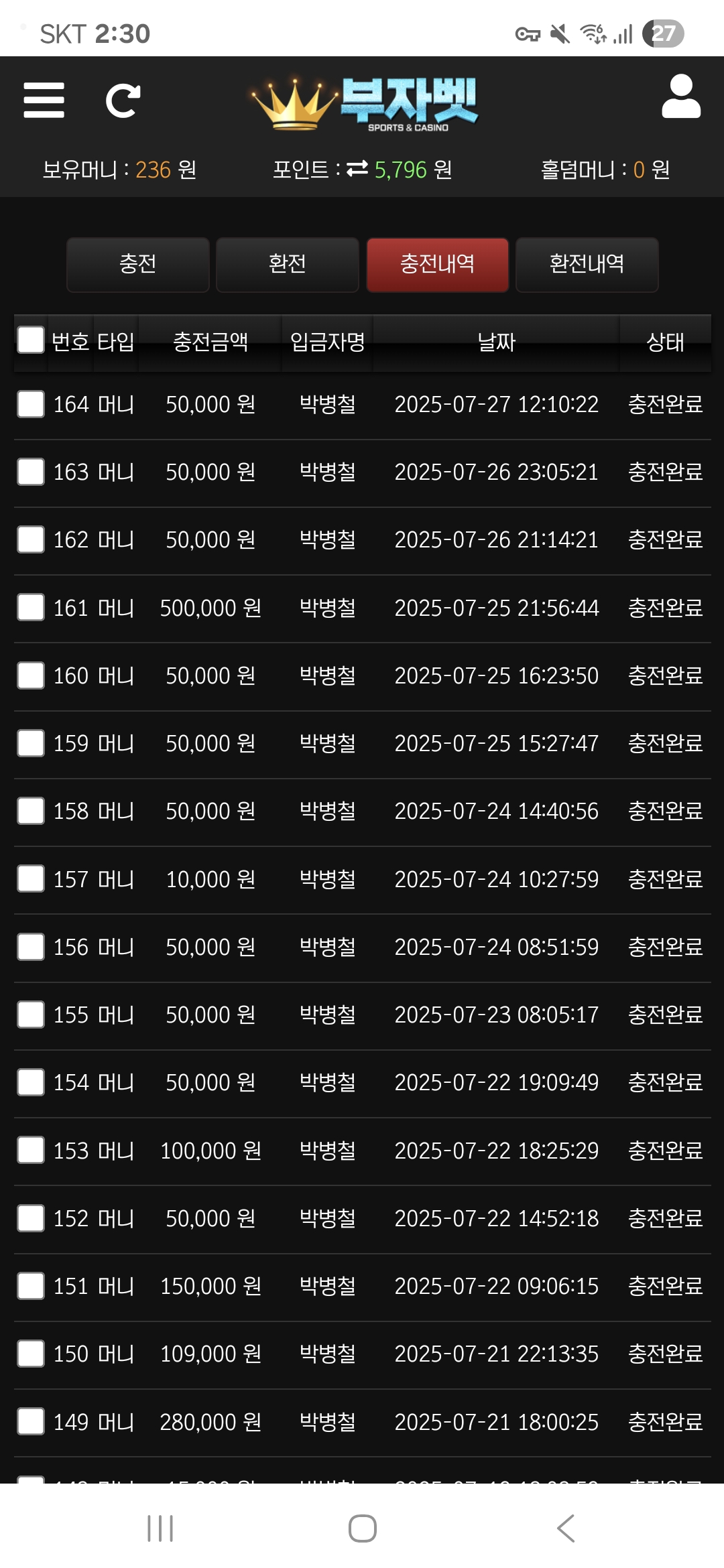Open the user profile icon
724x1568 pixels.
[x=681, y=96]
